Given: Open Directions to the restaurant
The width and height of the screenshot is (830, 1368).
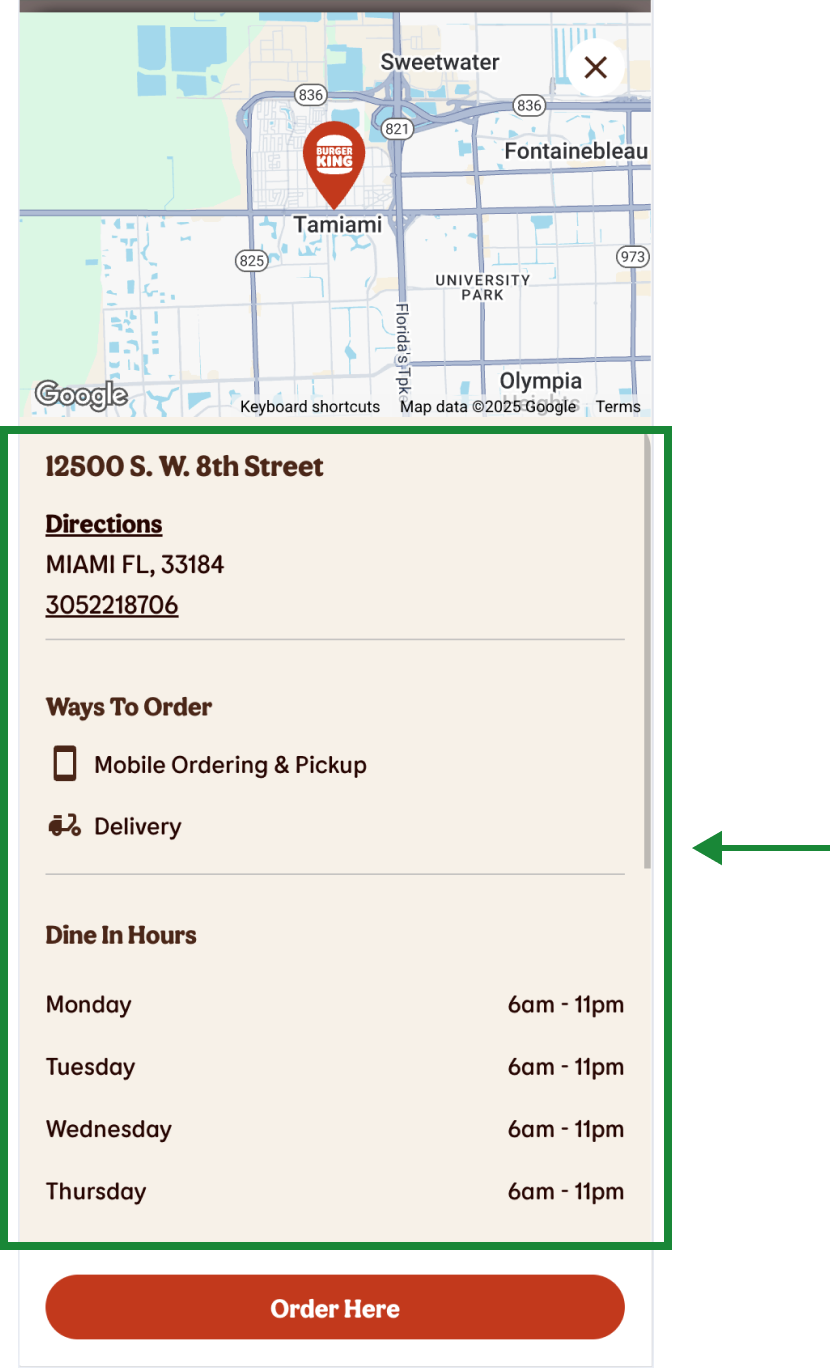Looking at the screenshot, I should (x=104, y=524).
